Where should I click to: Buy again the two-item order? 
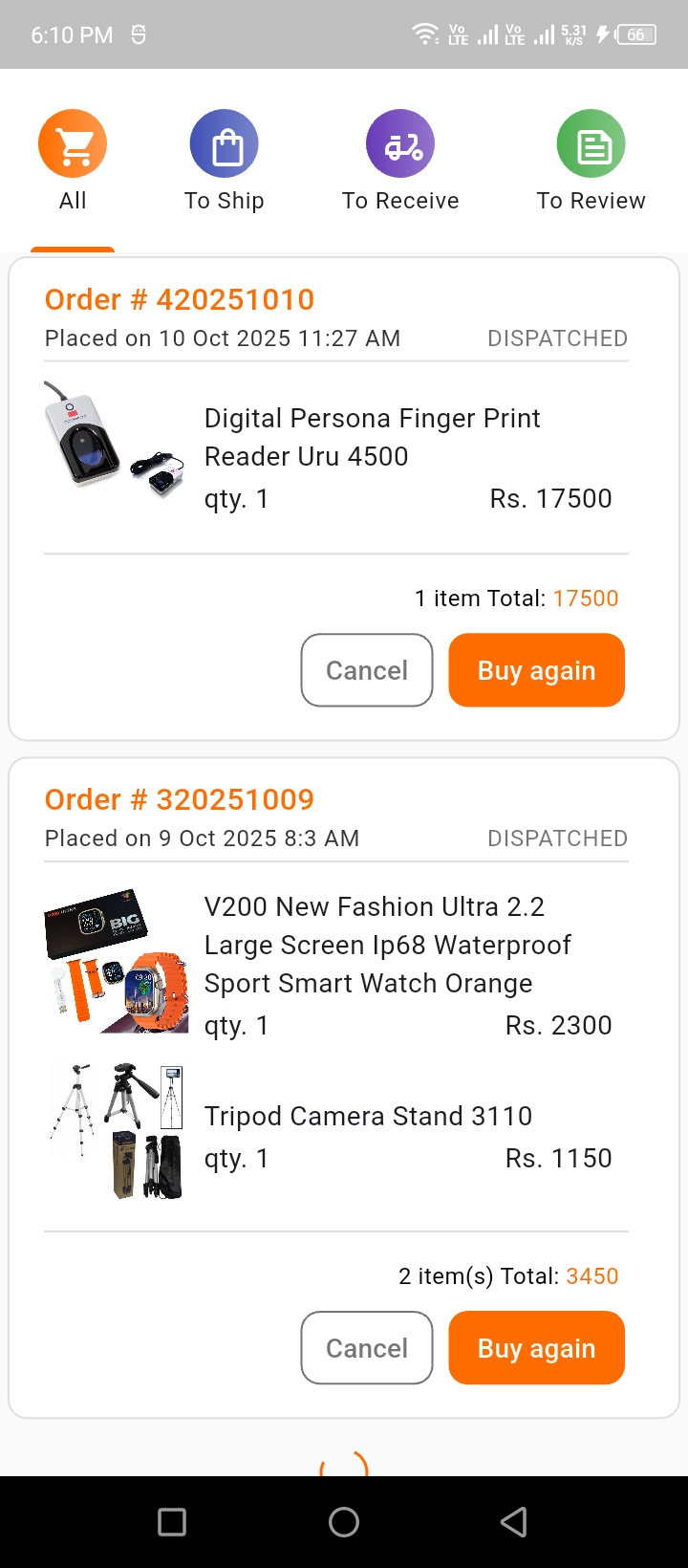pos(536,1348)
